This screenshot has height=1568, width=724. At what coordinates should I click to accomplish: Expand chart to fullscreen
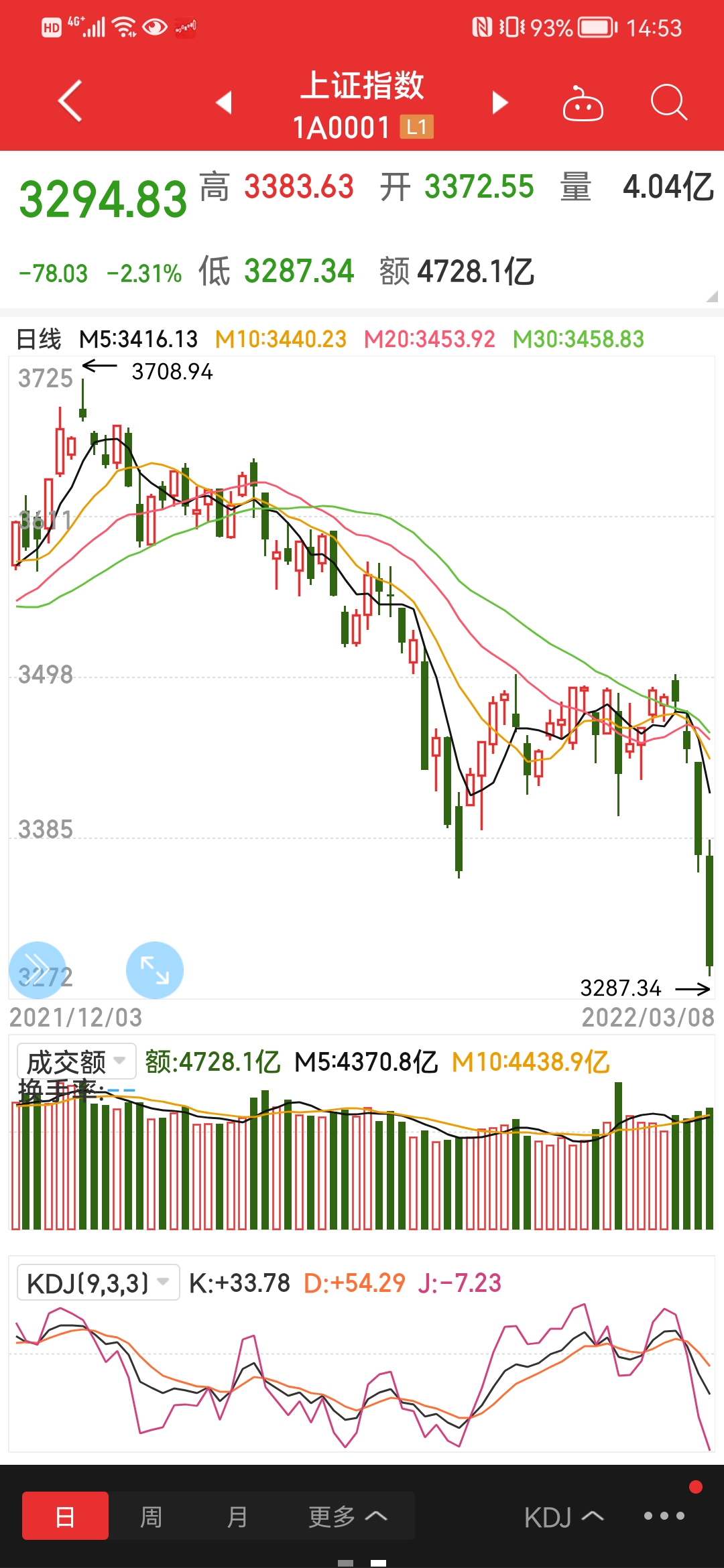[x=155, y=970]
